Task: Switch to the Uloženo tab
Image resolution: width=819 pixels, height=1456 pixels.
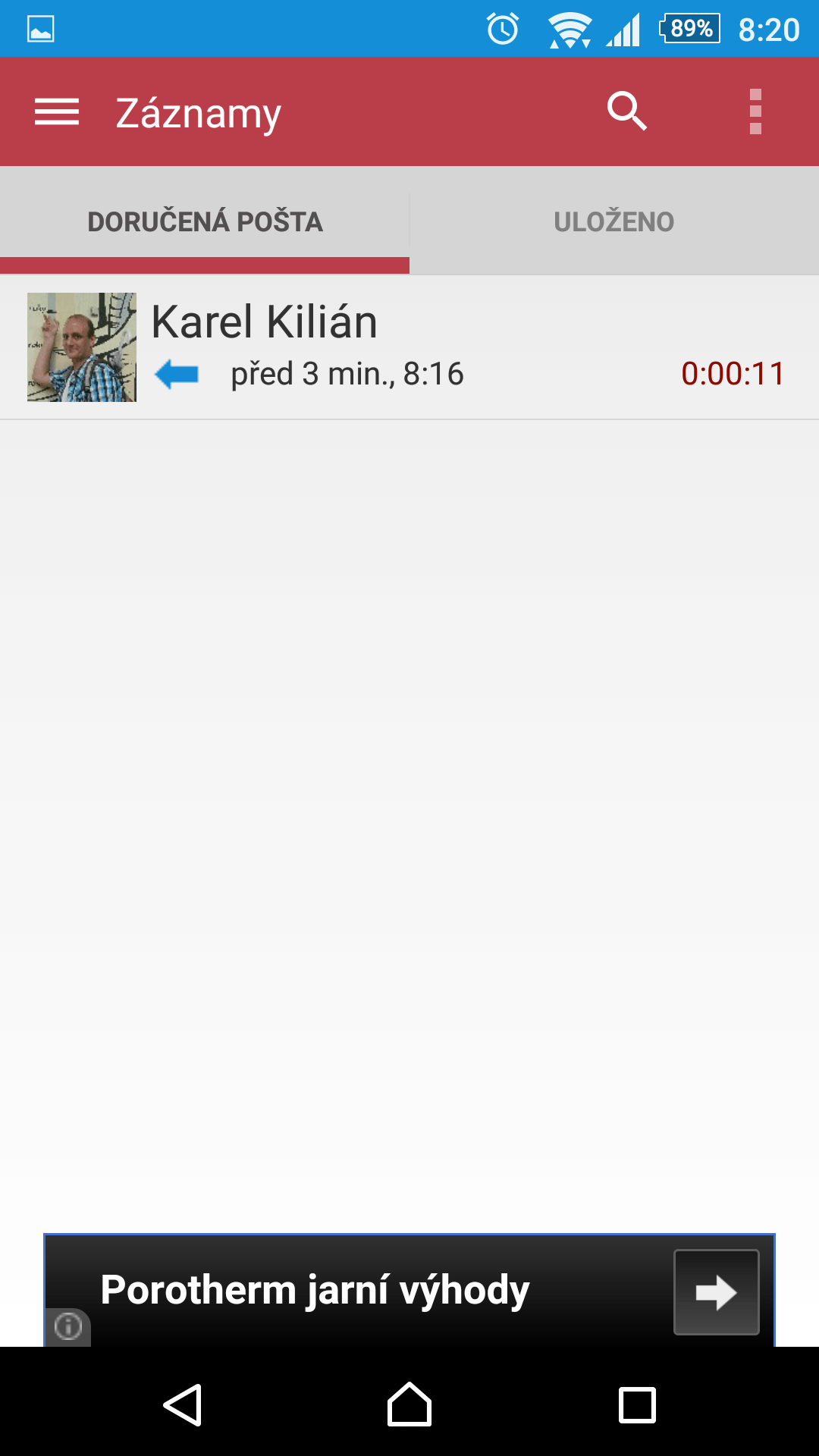Action: click(614, 221)
